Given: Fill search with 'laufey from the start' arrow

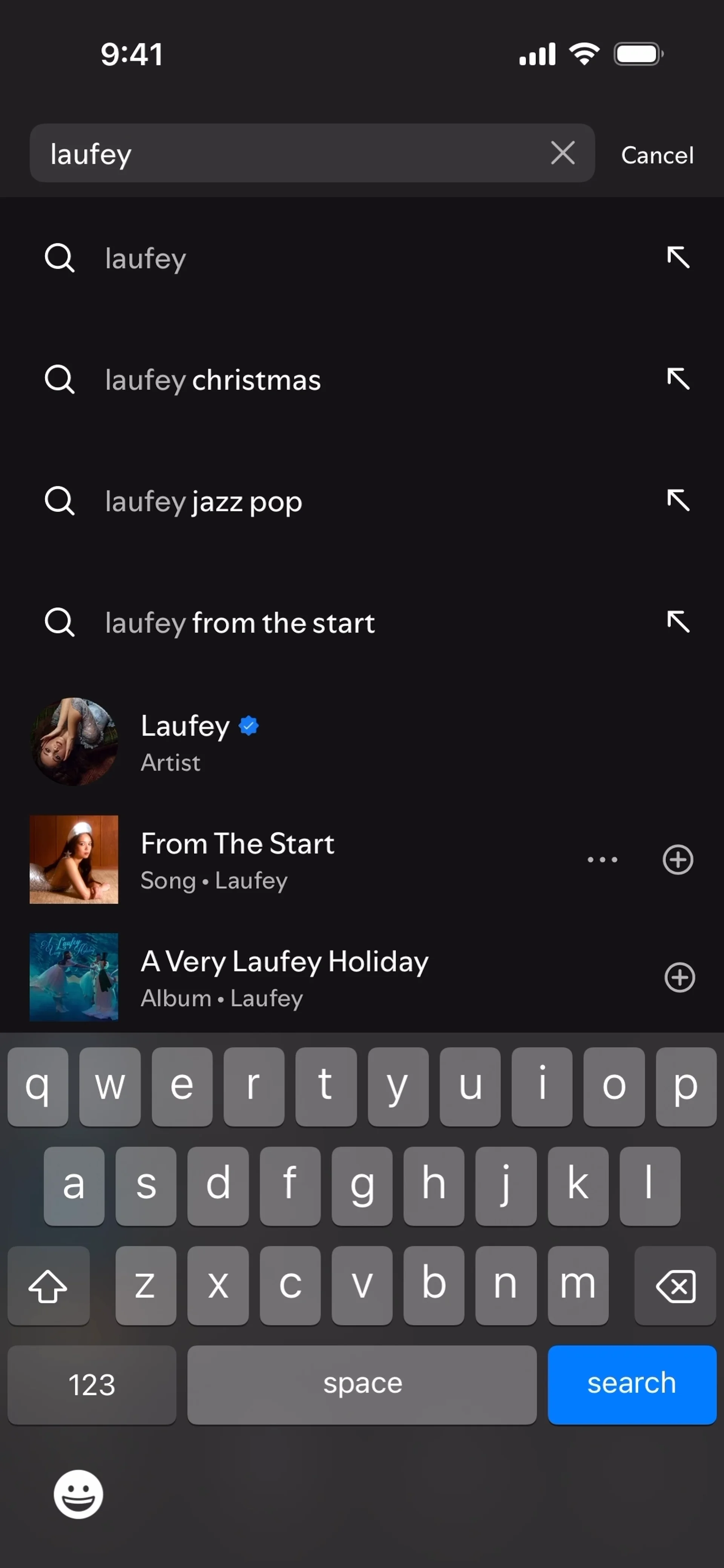Looking at the screenshot, I should [677, 622].
